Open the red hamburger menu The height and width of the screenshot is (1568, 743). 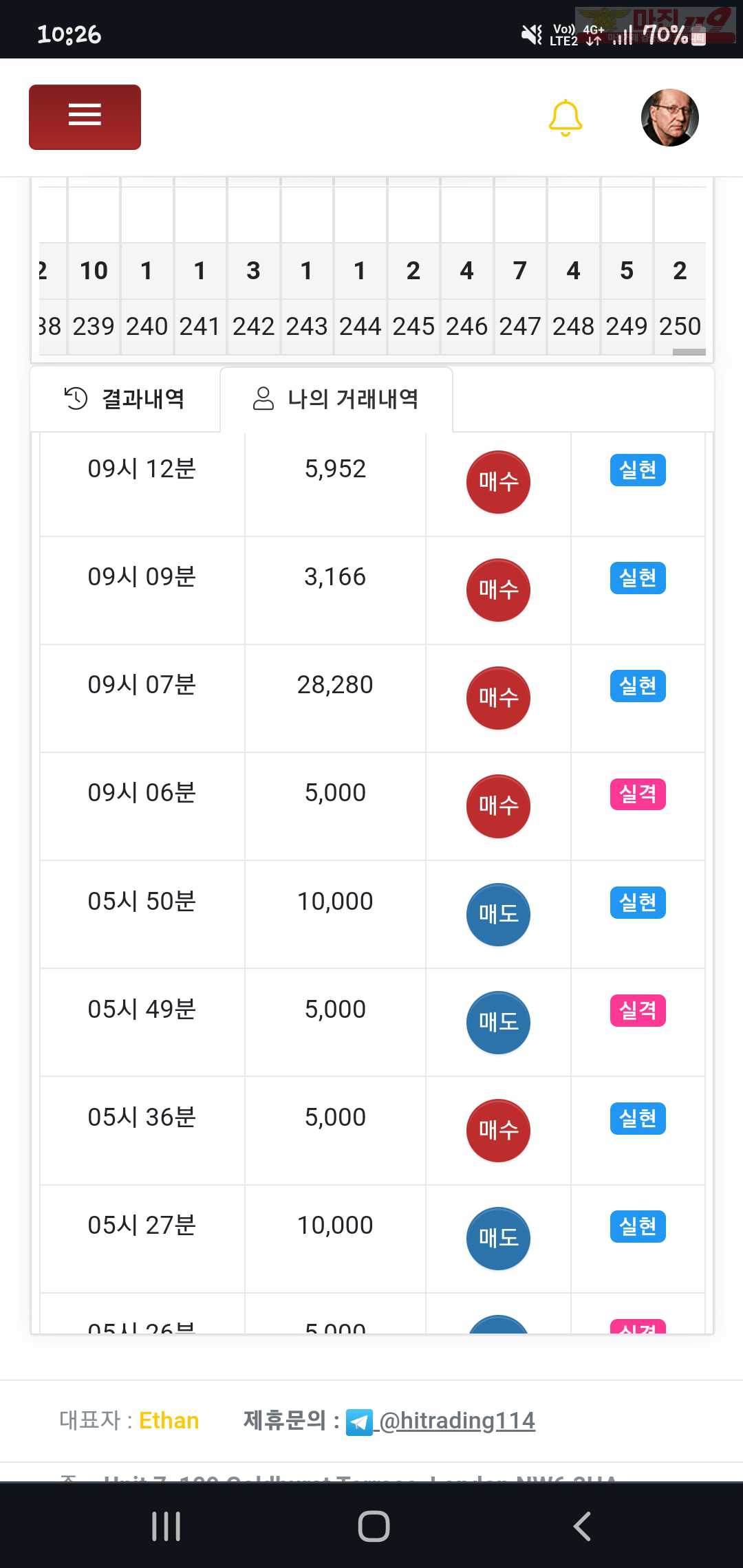(x=85, y=117)
